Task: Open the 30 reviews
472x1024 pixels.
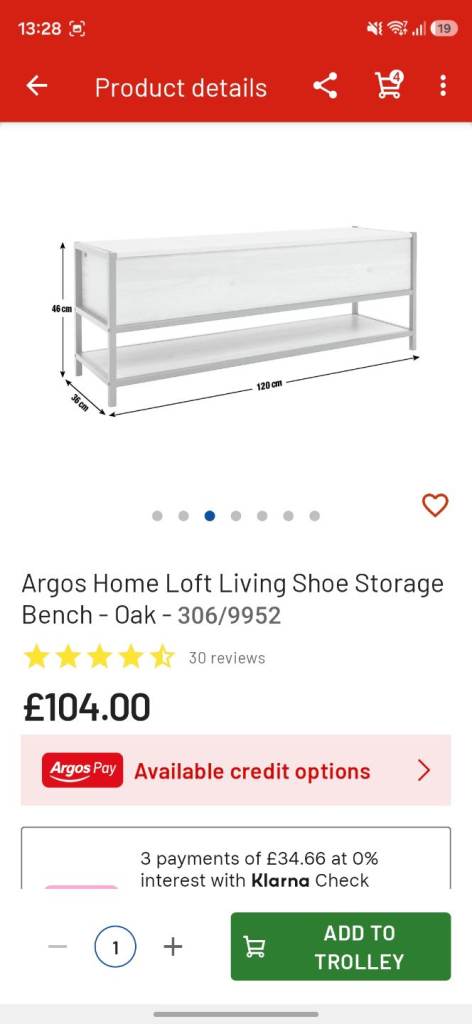Action: coord(227,658)
